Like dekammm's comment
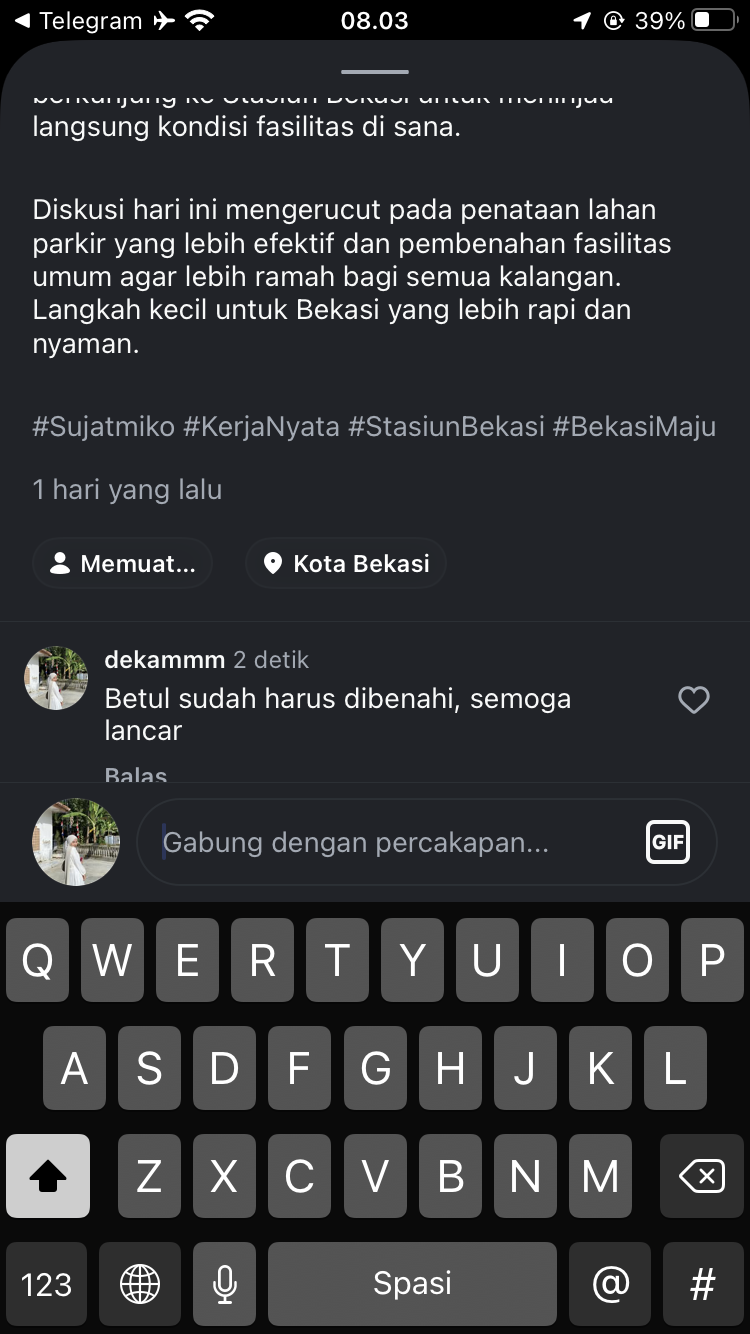The width and height of the screenshot is (750, 1334). [x=693, y=700]
